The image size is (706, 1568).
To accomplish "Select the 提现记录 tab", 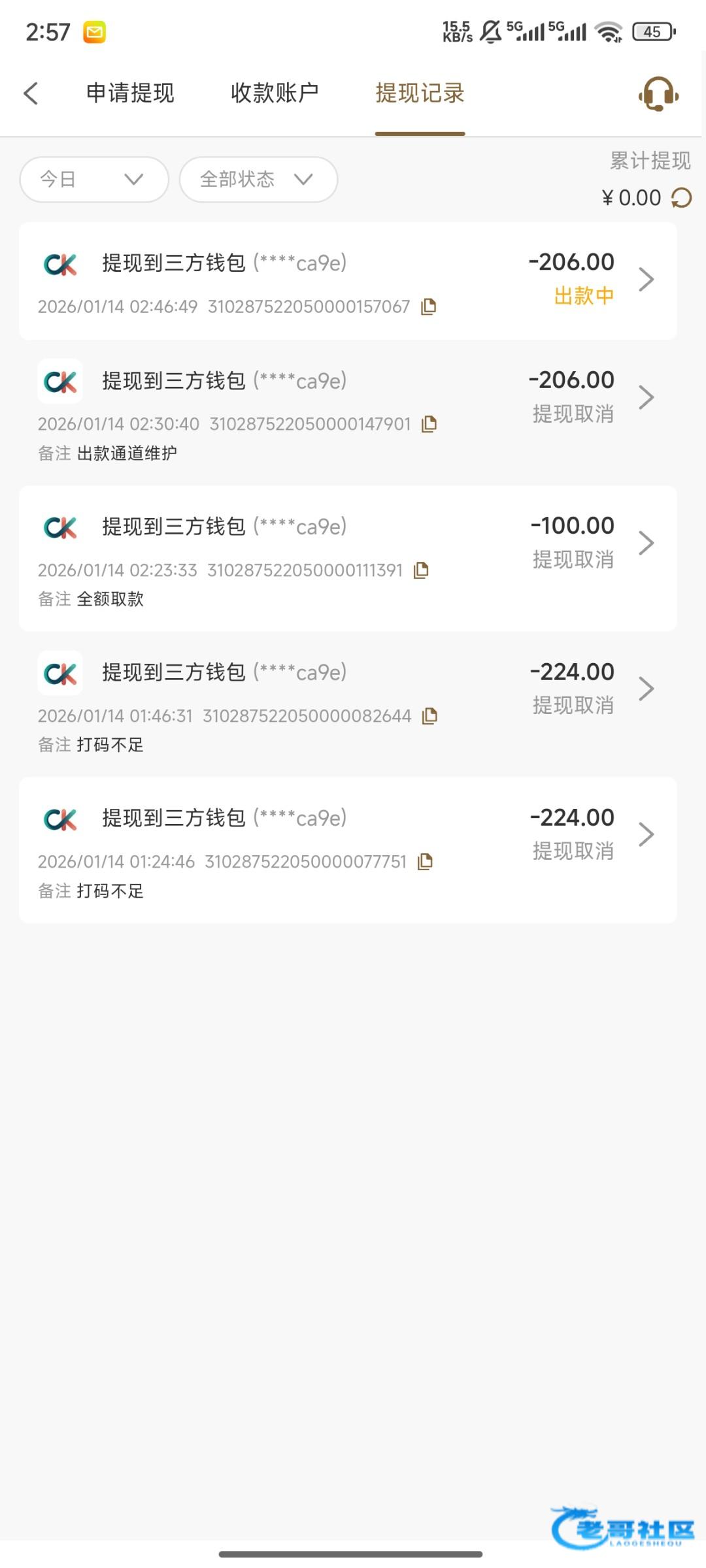I will (x=420, y=93).
